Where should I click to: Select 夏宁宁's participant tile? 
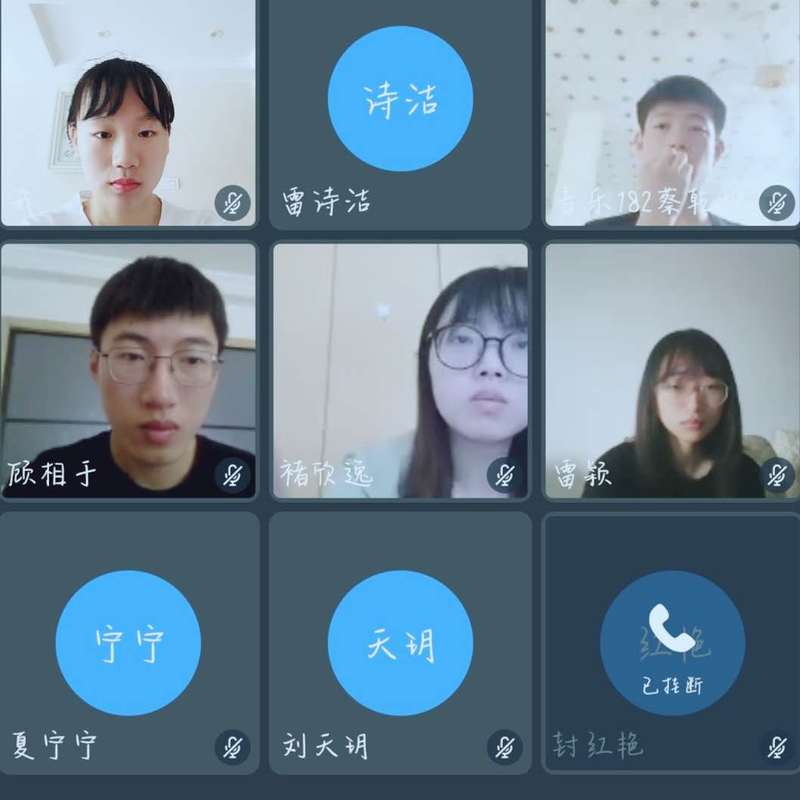[x=128, y=642]
